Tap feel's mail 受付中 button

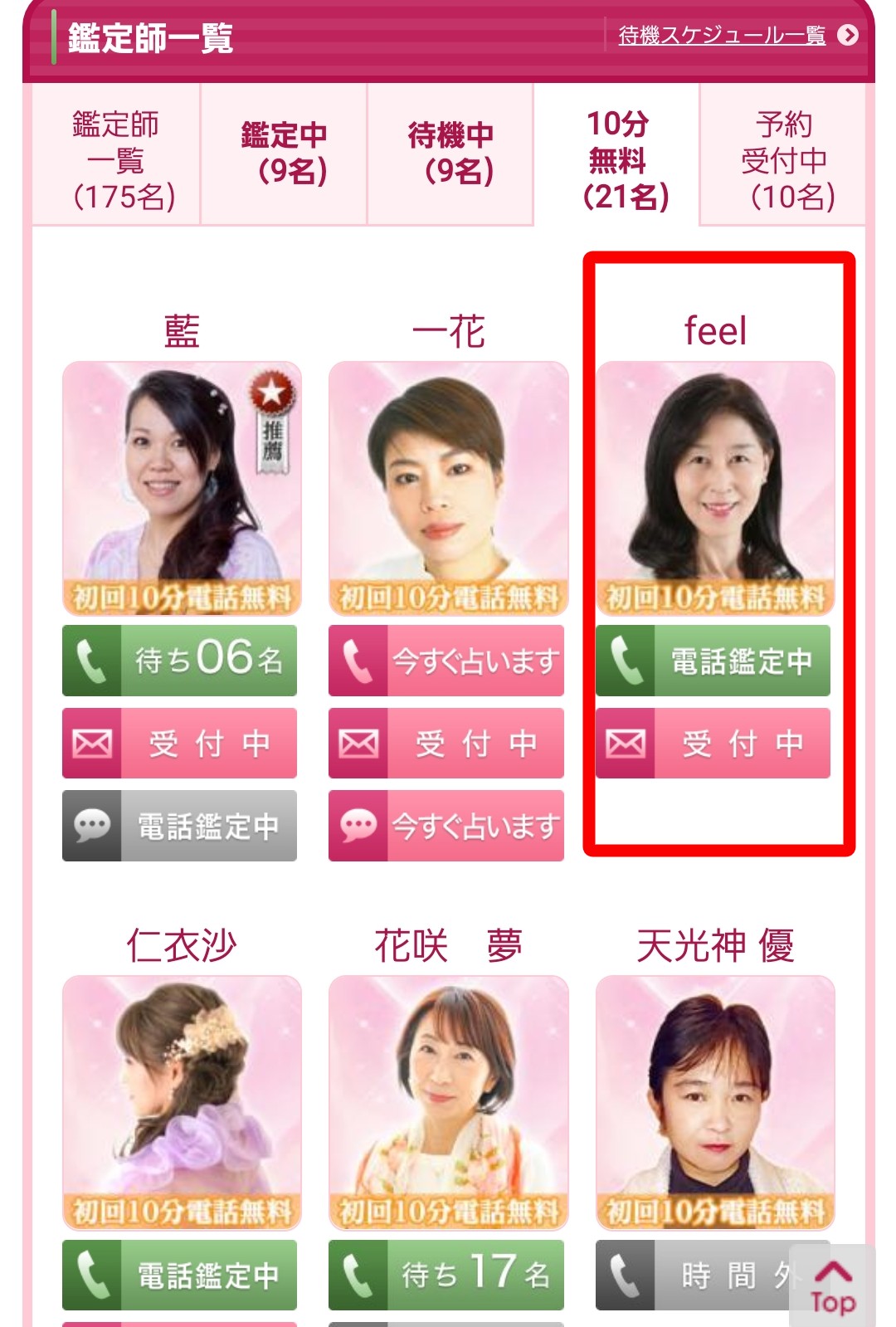713,743
